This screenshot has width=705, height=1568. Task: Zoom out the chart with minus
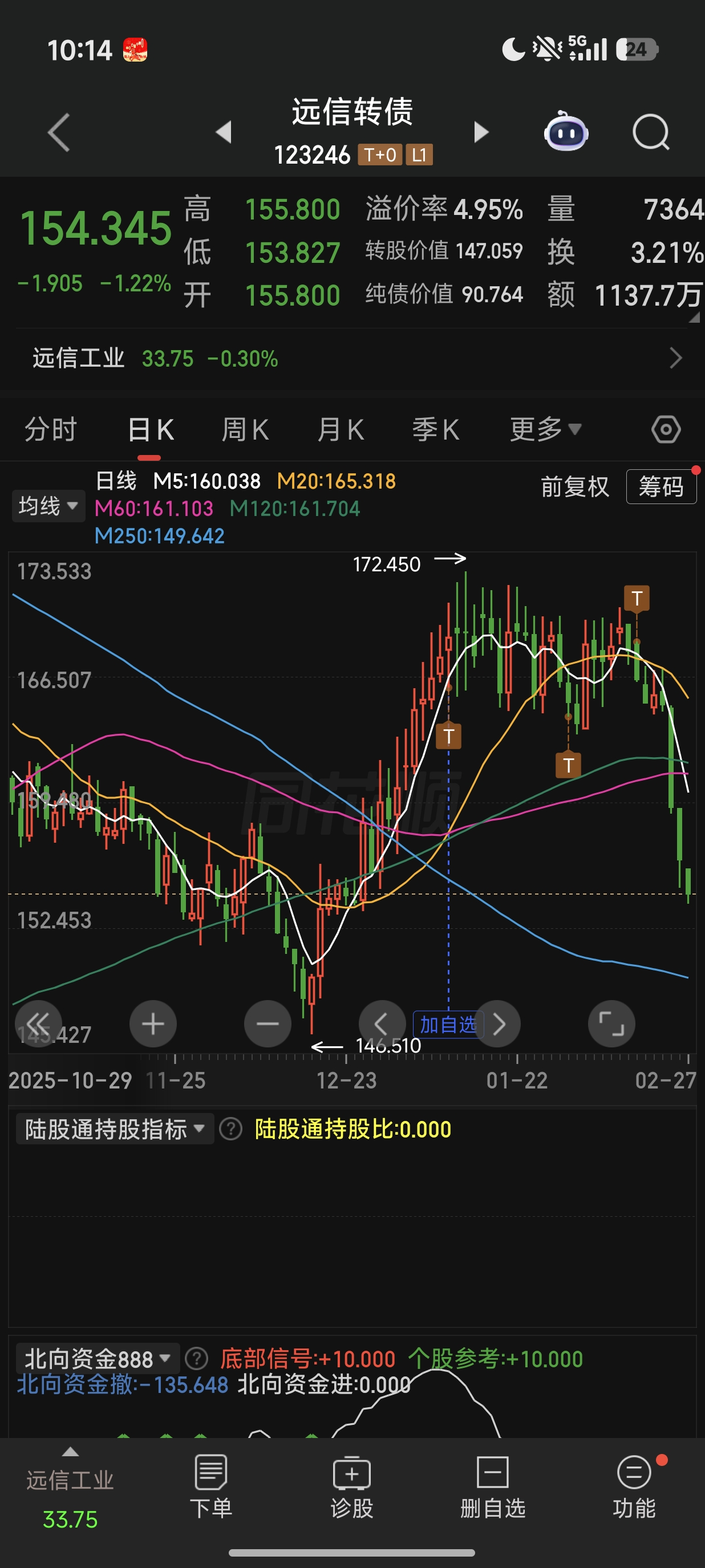(x=268, y=1024)
